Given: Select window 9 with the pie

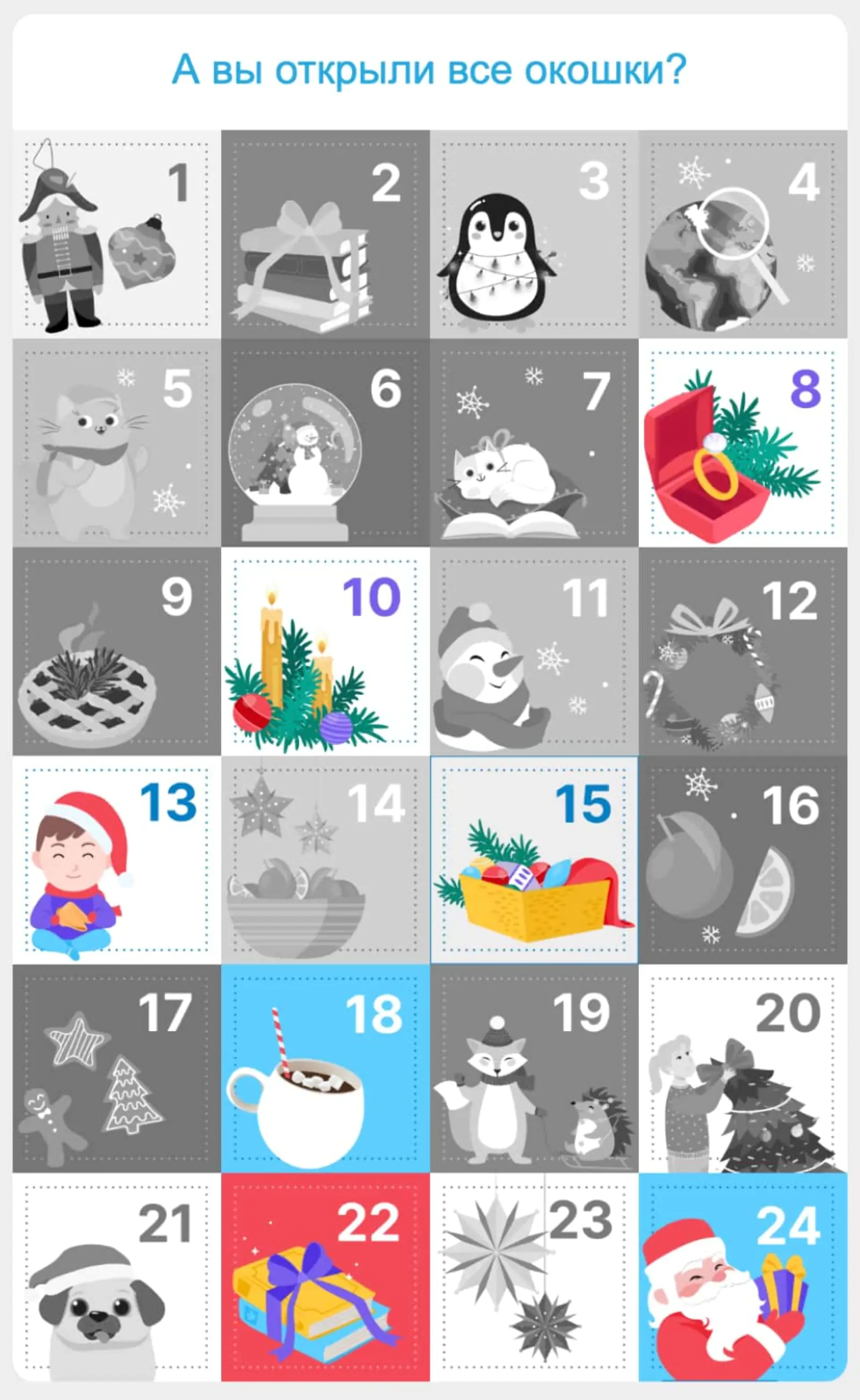Looking at the screenshot, I should pyautogui.click(x=117, y=652).
